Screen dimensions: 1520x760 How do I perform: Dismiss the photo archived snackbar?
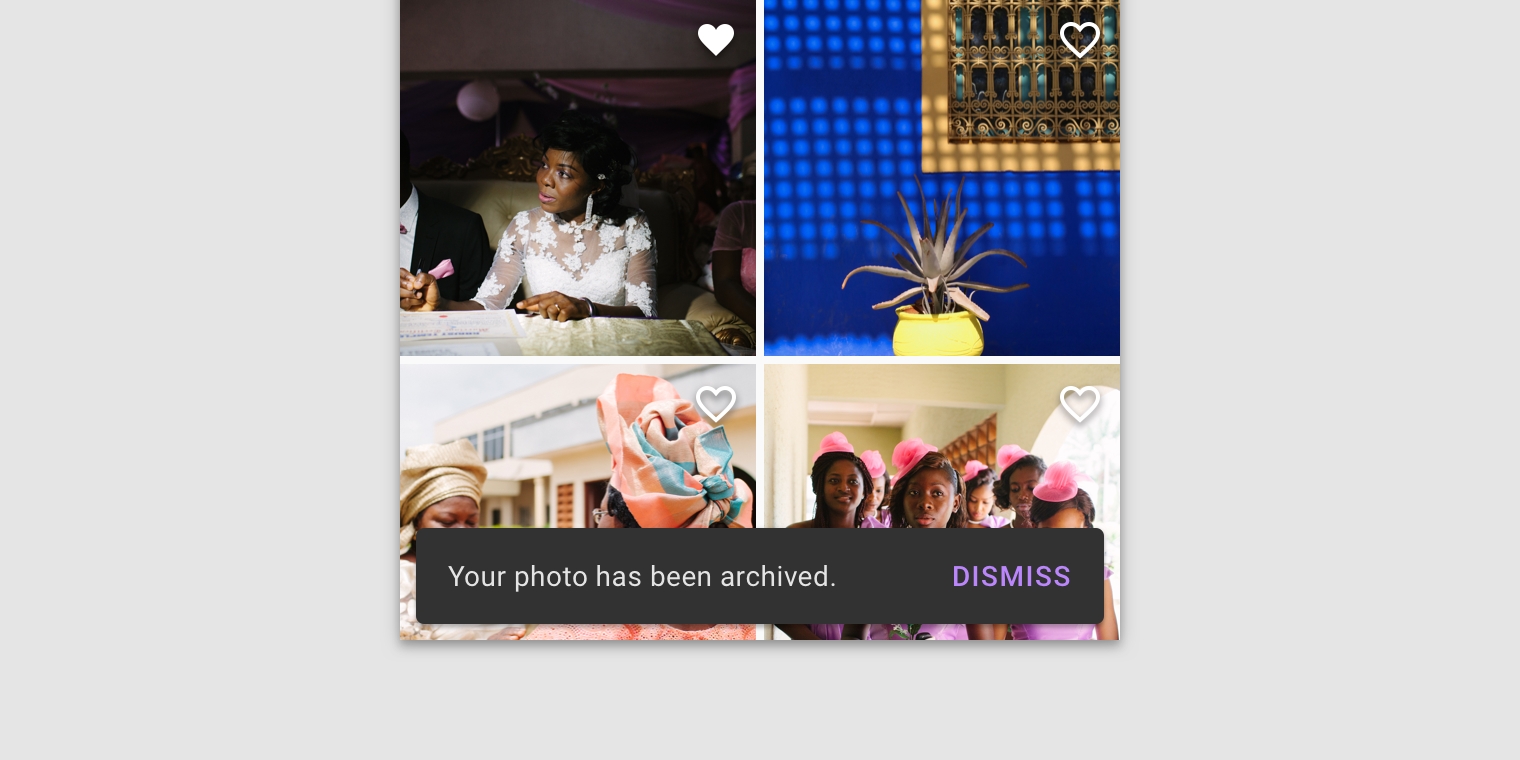[x=1011, y=577]
